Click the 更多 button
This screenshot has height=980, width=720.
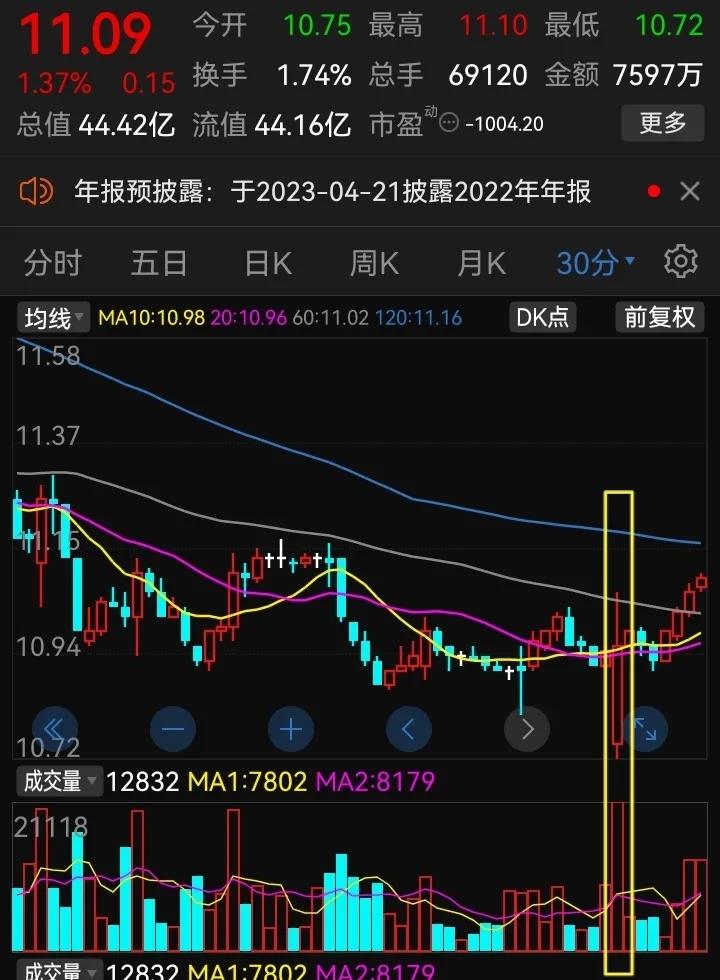(662, 124)
